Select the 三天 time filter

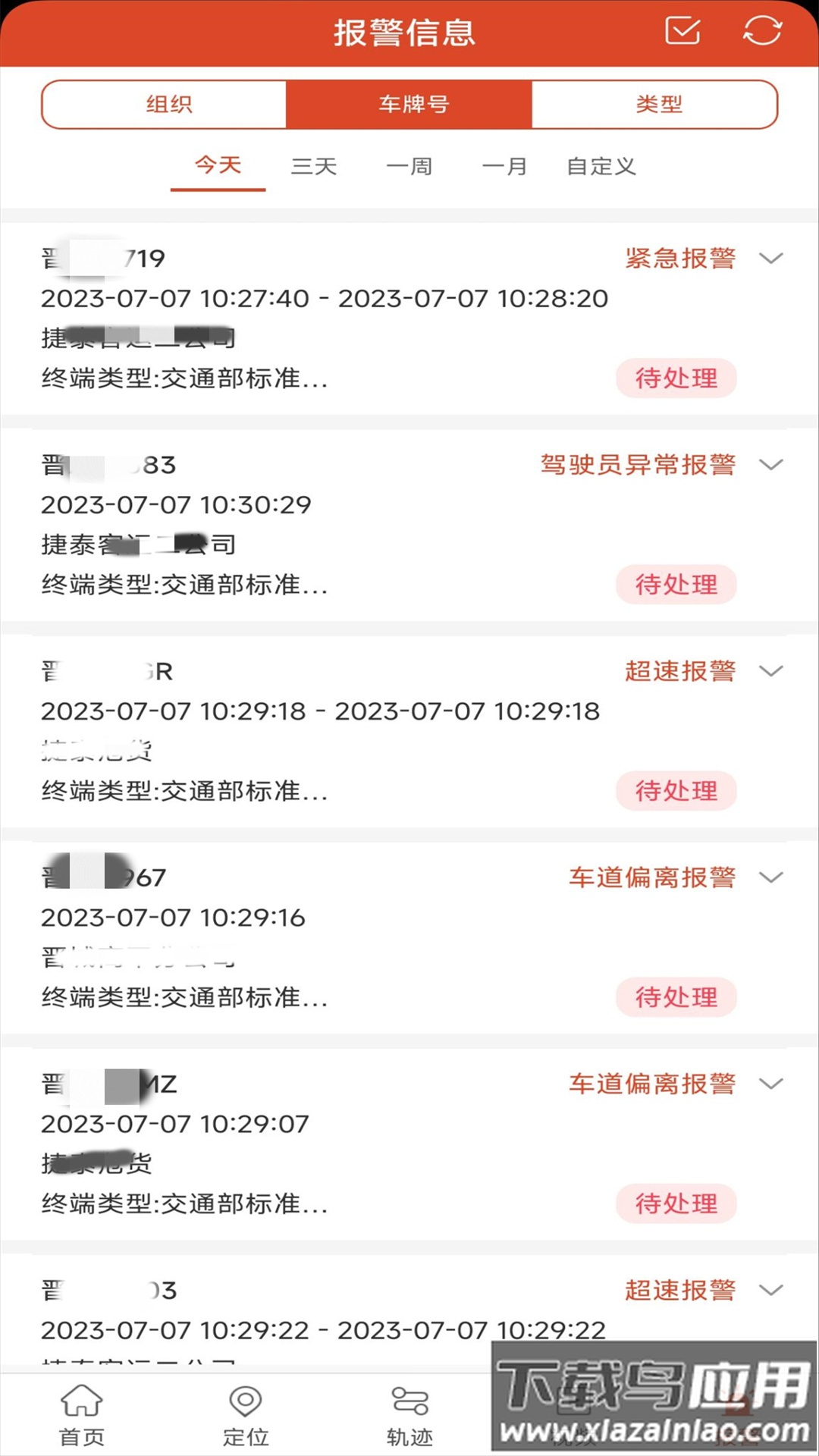pyautogui.click(x=315, y=165)
